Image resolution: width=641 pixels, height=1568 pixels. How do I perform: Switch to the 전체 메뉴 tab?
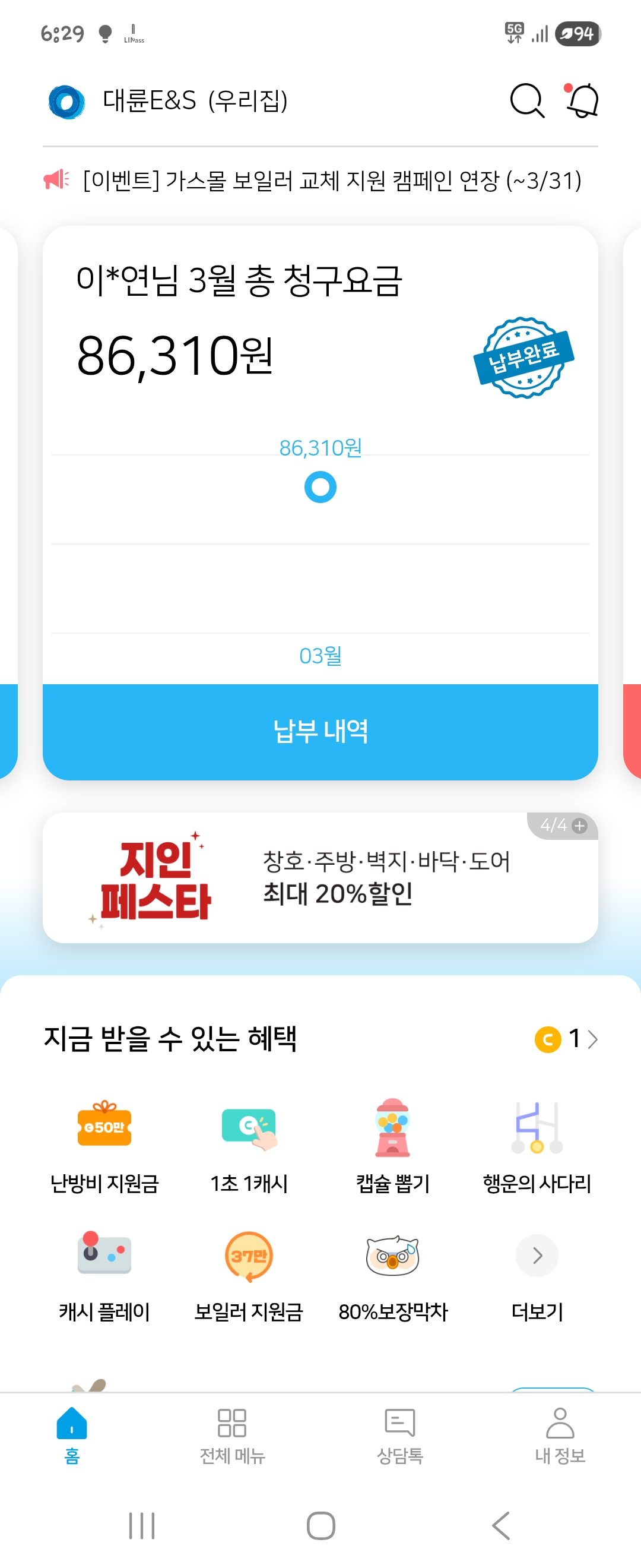(x=232, y=1436)
